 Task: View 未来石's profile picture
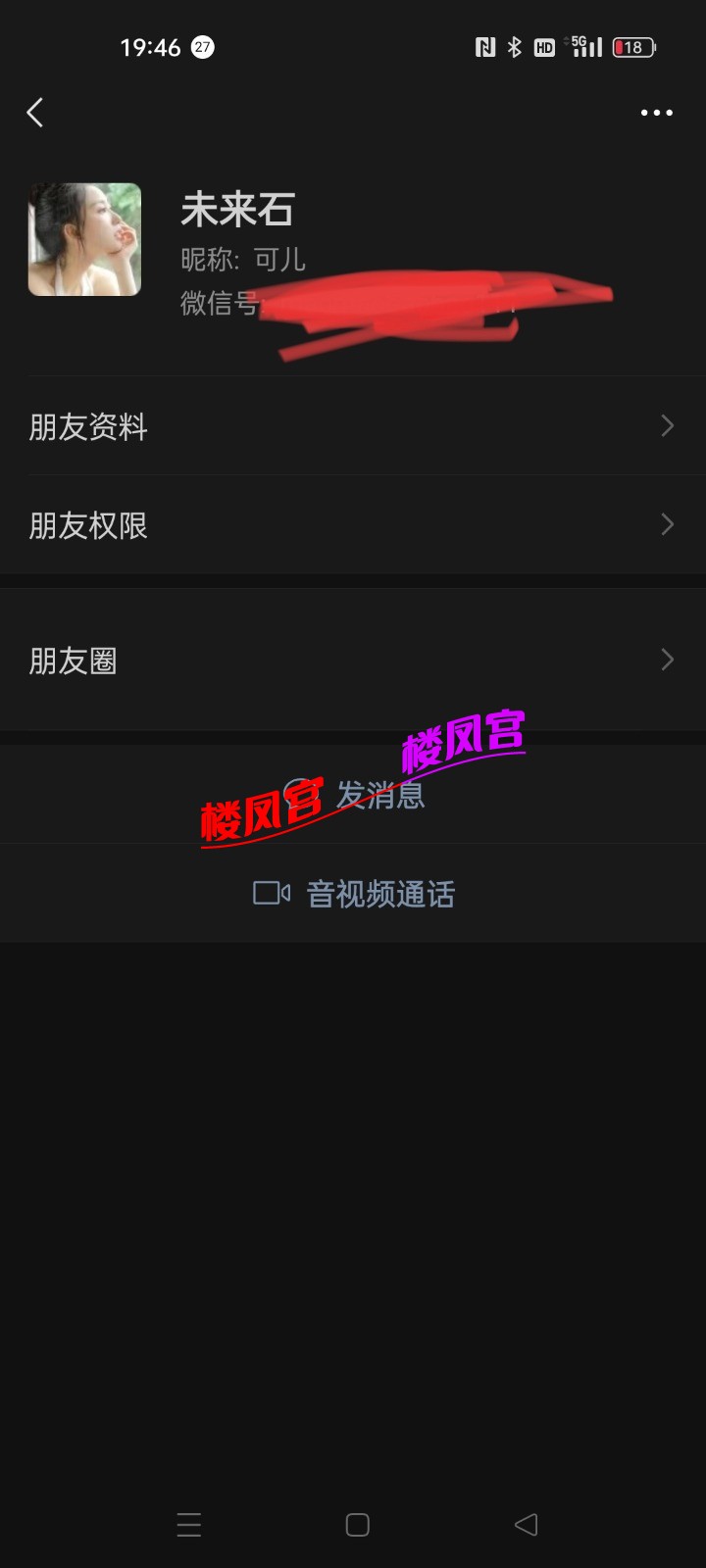click(x=84, y=240)
